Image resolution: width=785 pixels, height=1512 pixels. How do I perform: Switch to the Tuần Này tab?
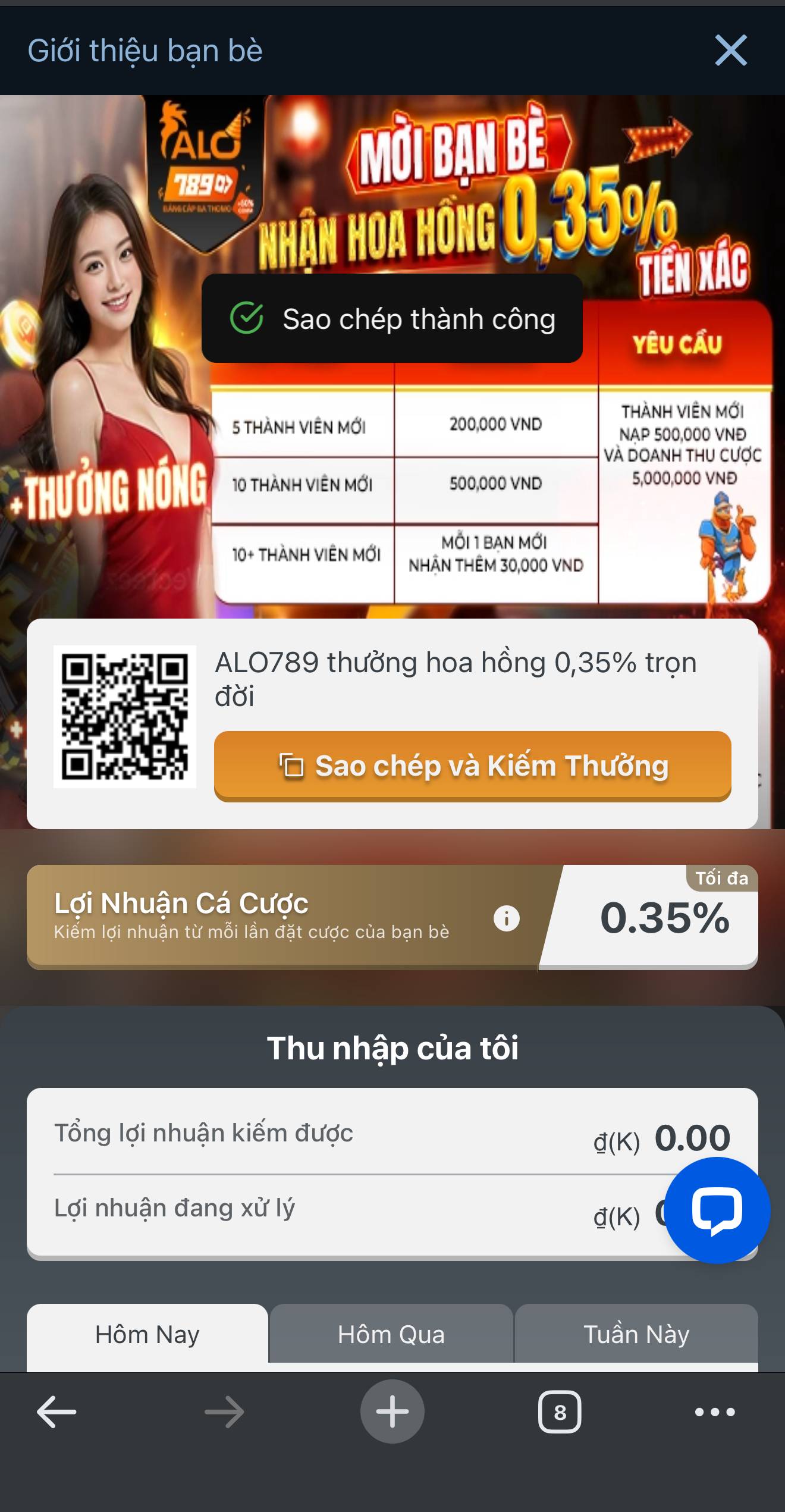[x=636, y=1334]
